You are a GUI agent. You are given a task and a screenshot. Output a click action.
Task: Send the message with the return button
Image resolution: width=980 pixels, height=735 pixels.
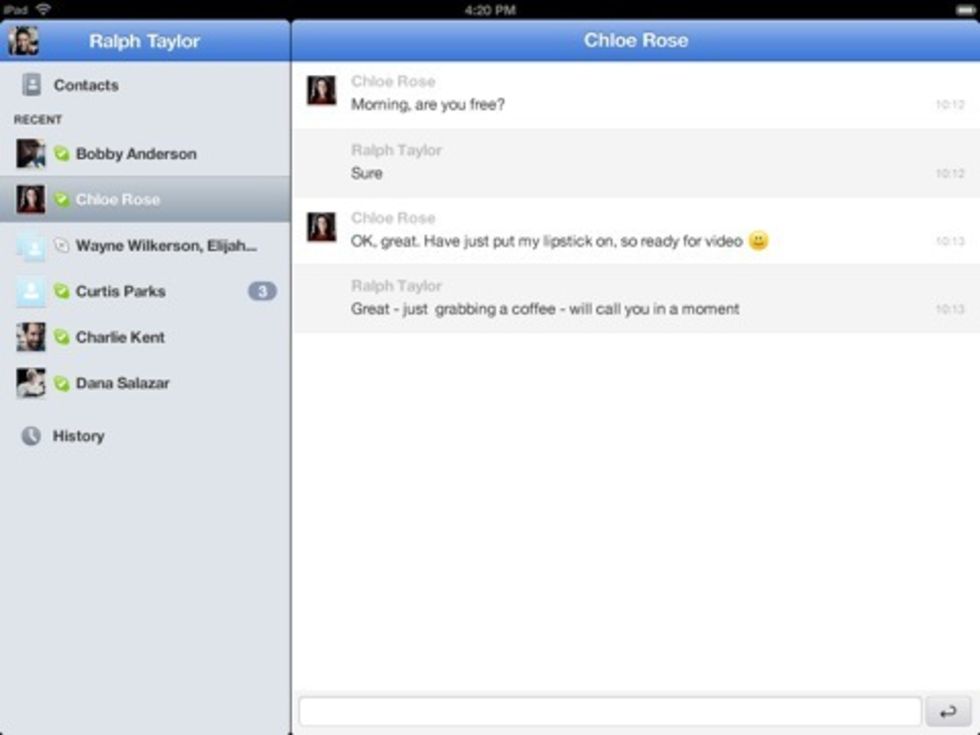tap(947, 712)
